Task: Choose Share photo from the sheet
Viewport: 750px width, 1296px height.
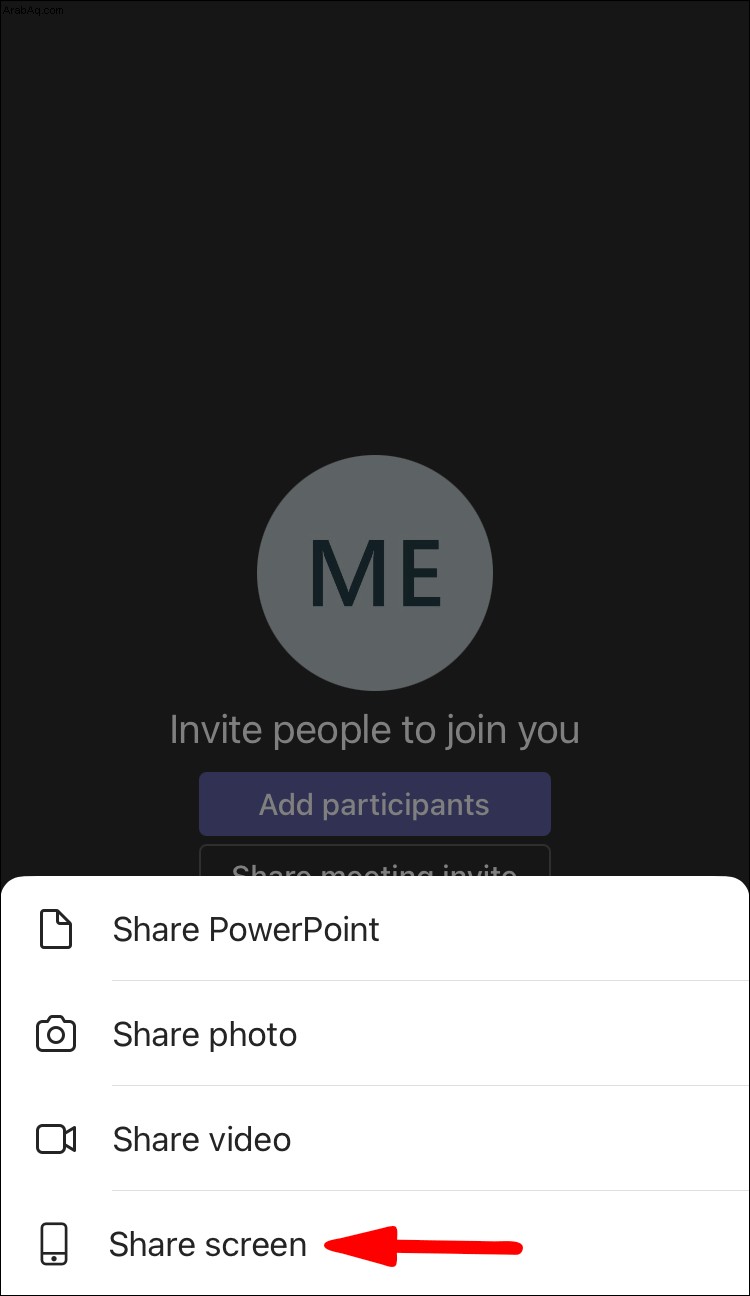Action: pyautogui.click(x=375, y=1034)
